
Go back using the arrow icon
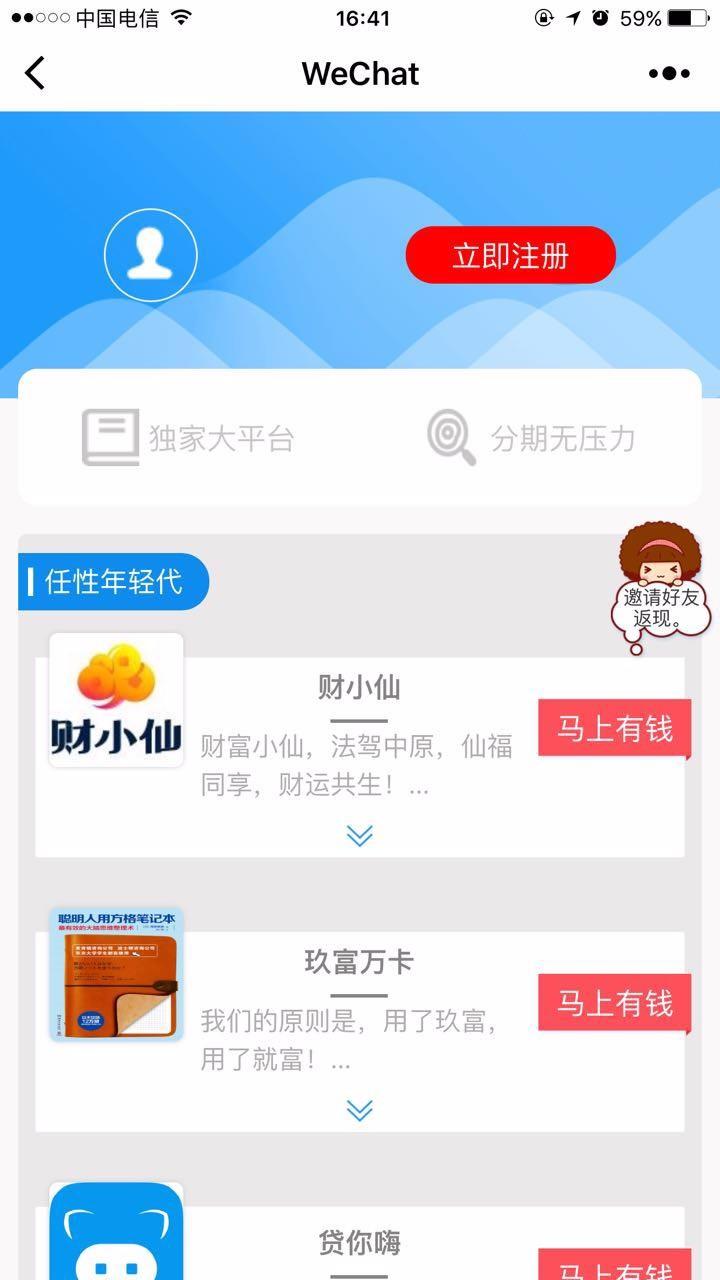pyautogui.click(x=36, y=73)
